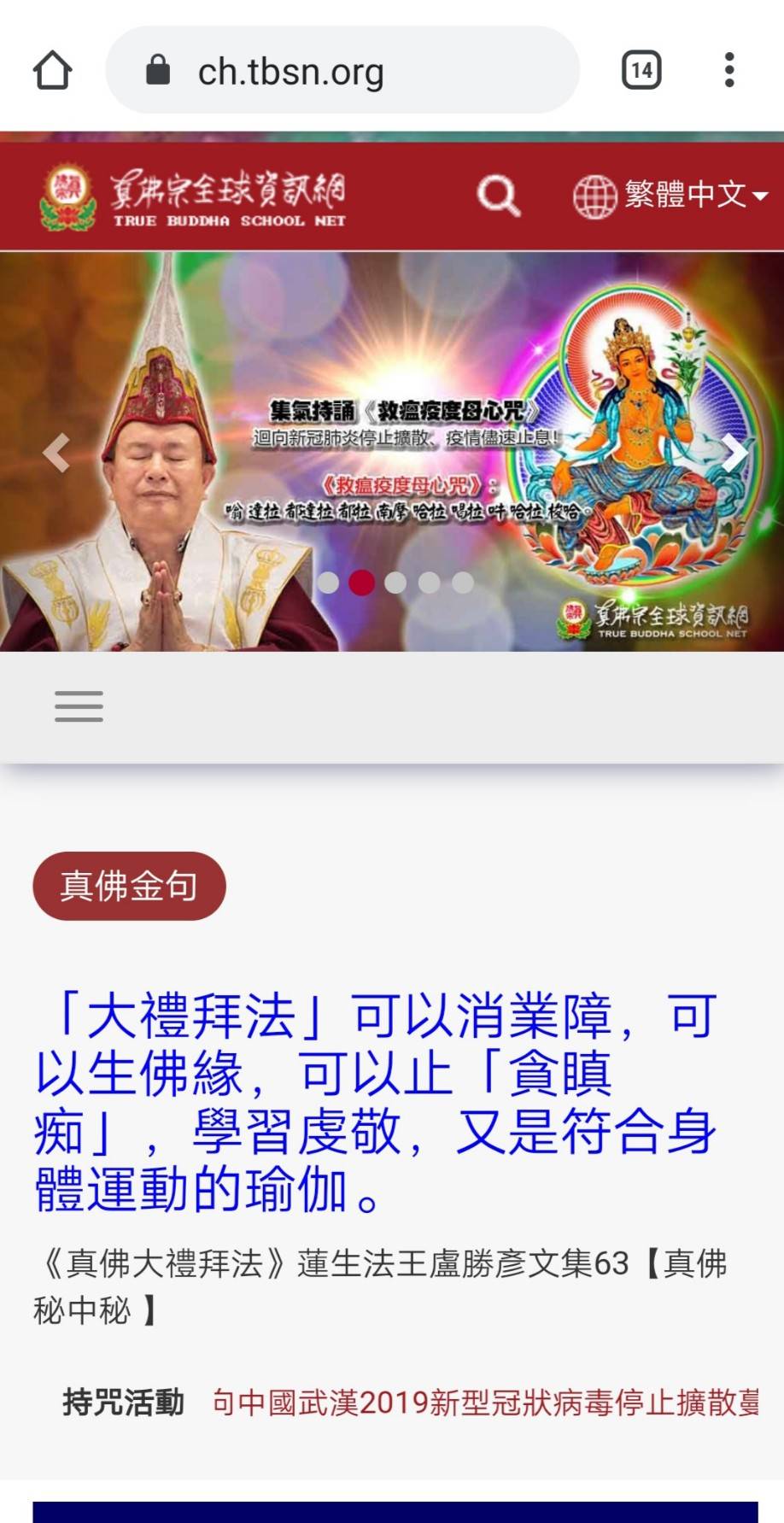
Task: Tap the ch.tbsn.org address bar
Action: coord(342,71)
